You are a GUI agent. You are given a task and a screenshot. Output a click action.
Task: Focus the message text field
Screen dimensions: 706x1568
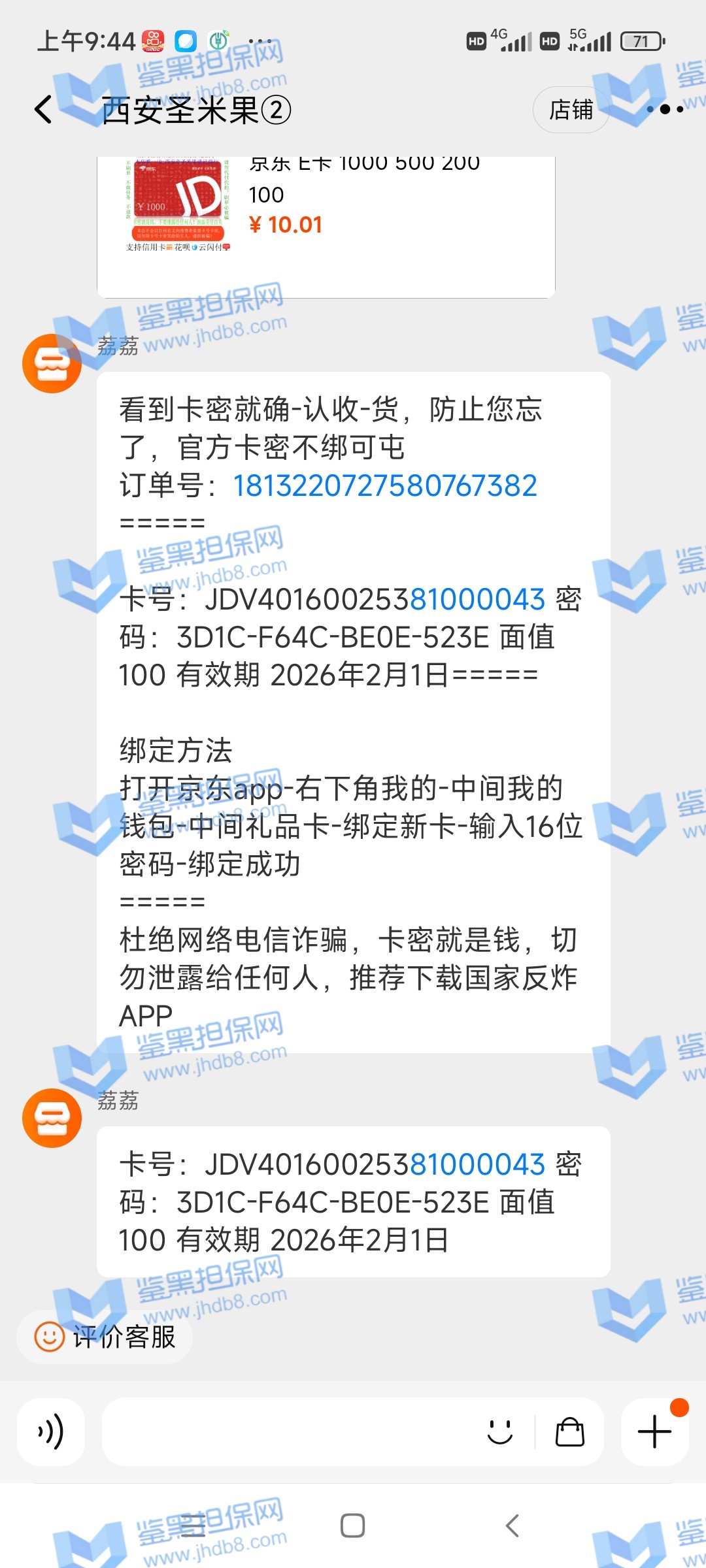288,1432
